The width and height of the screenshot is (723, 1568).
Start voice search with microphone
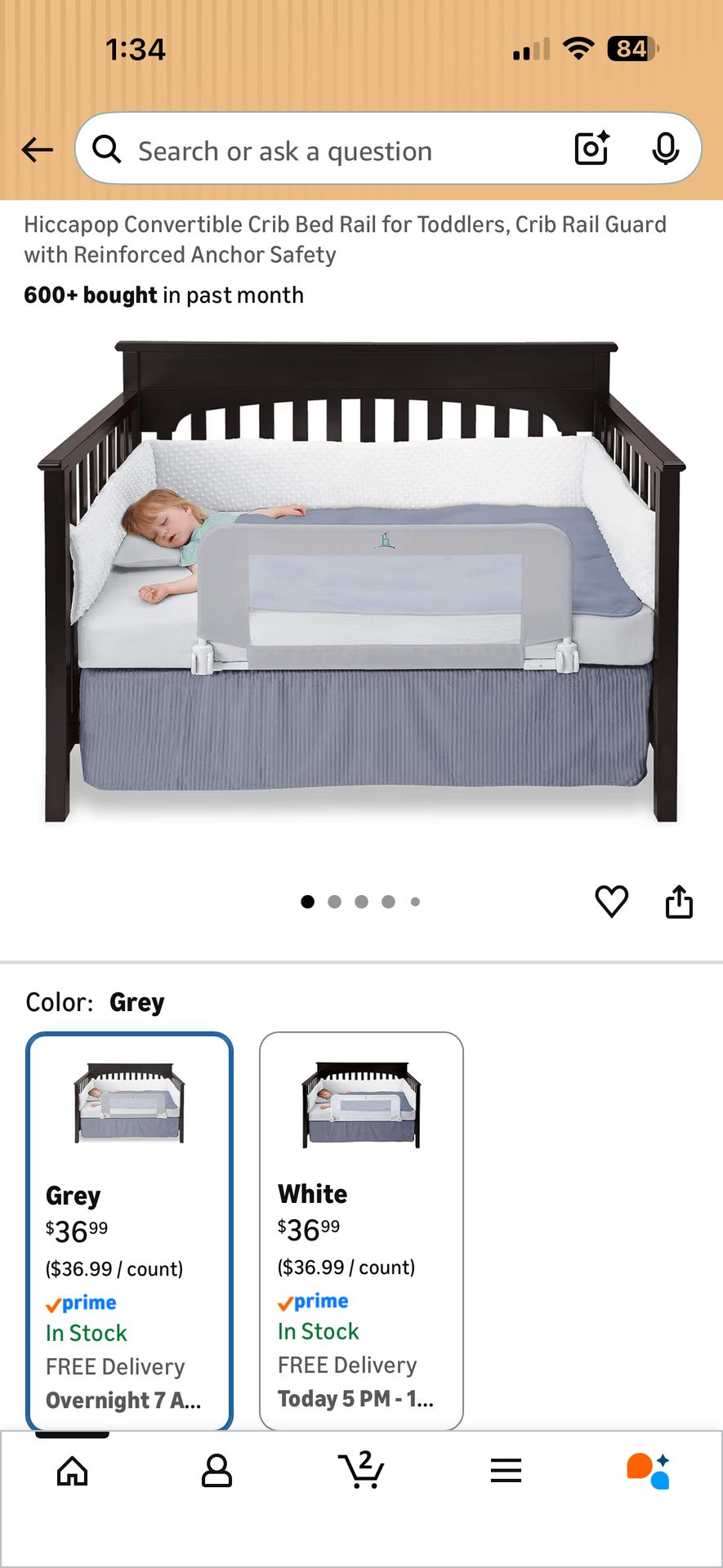(x=666, y=149)
